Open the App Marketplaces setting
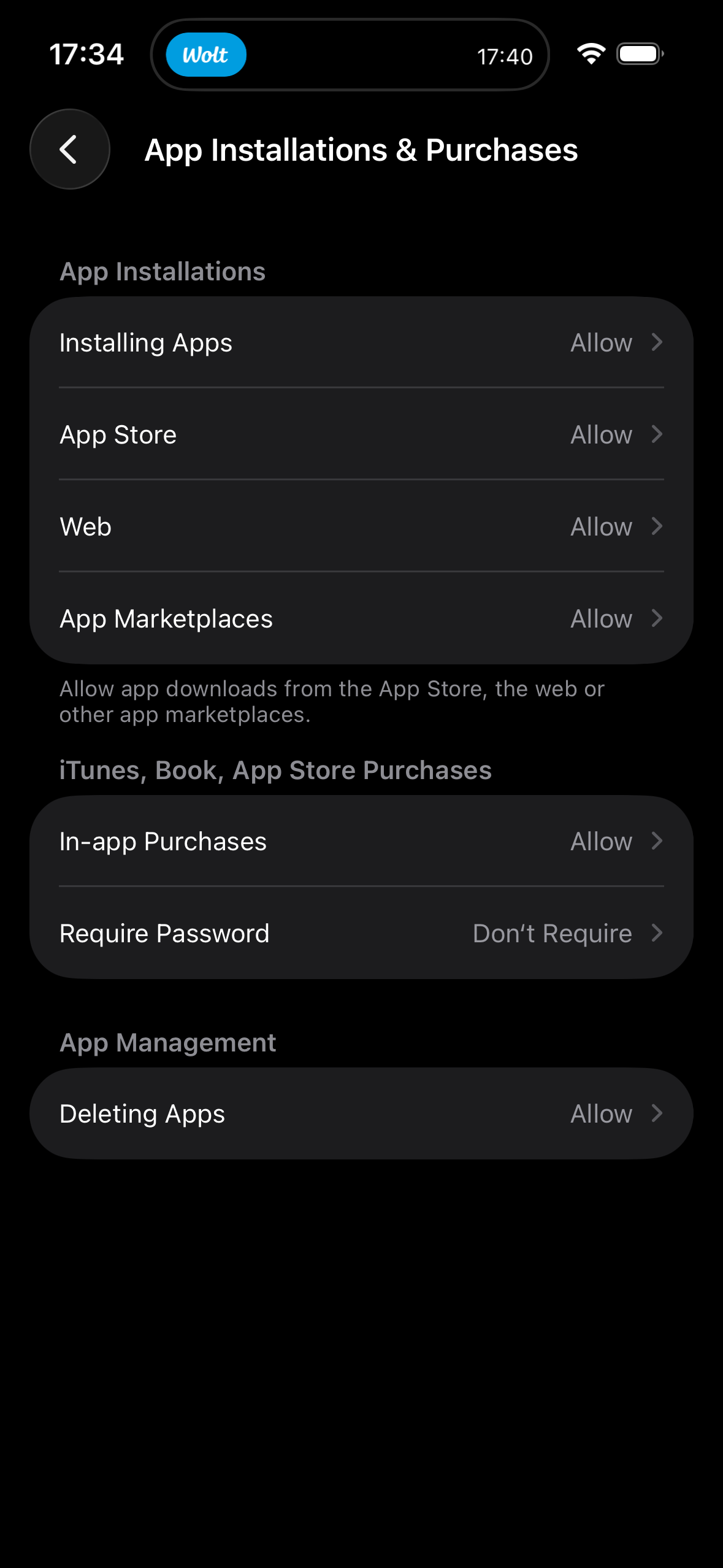Image resolution: width=723 pixels, height=1568 pixels. [361, 618]
